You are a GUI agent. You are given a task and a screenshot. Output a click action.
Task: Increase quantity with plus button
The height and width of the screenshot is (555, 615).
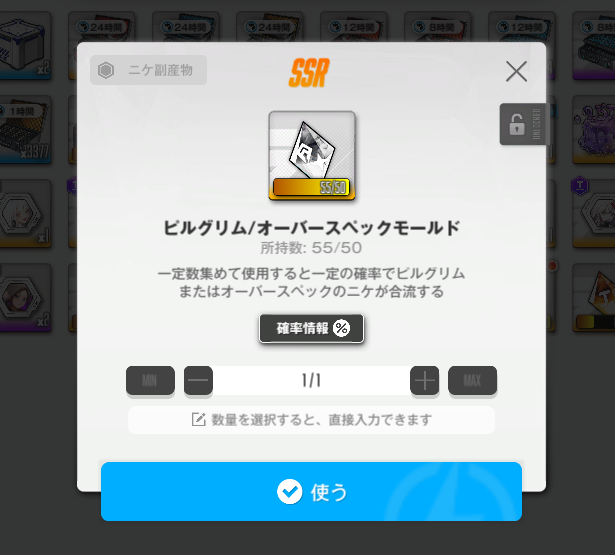[x=425, y=380]
